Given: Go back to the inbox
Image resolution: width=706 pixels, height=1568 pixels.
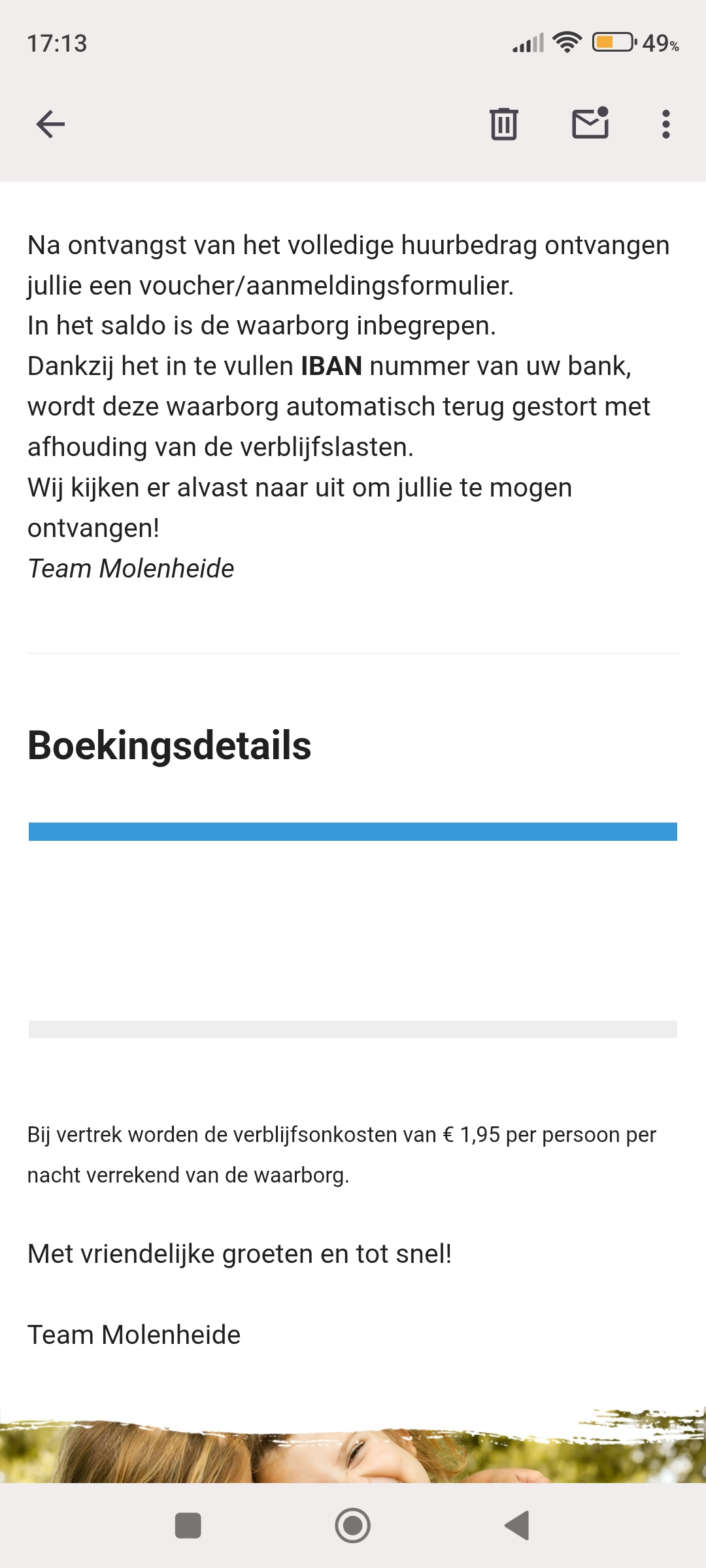Looking at the screenshot, I should (x=50, y=124).
